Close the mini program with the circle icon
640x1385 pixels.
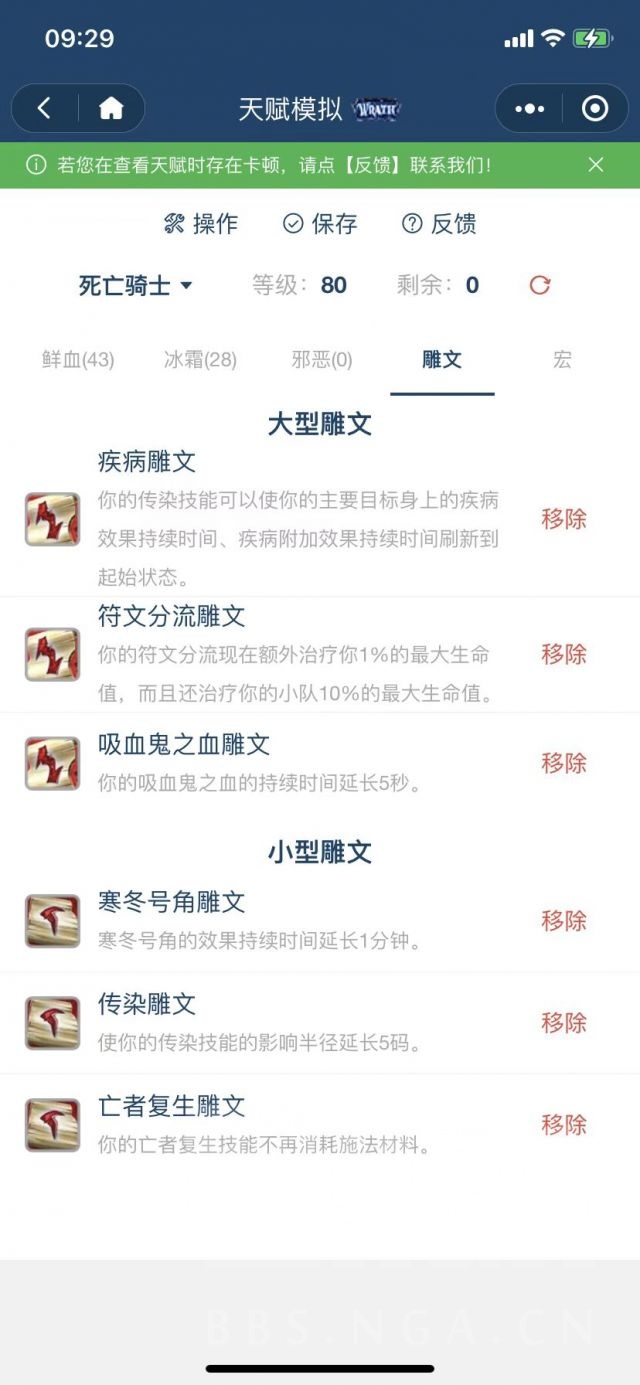[x=595, y=108]
